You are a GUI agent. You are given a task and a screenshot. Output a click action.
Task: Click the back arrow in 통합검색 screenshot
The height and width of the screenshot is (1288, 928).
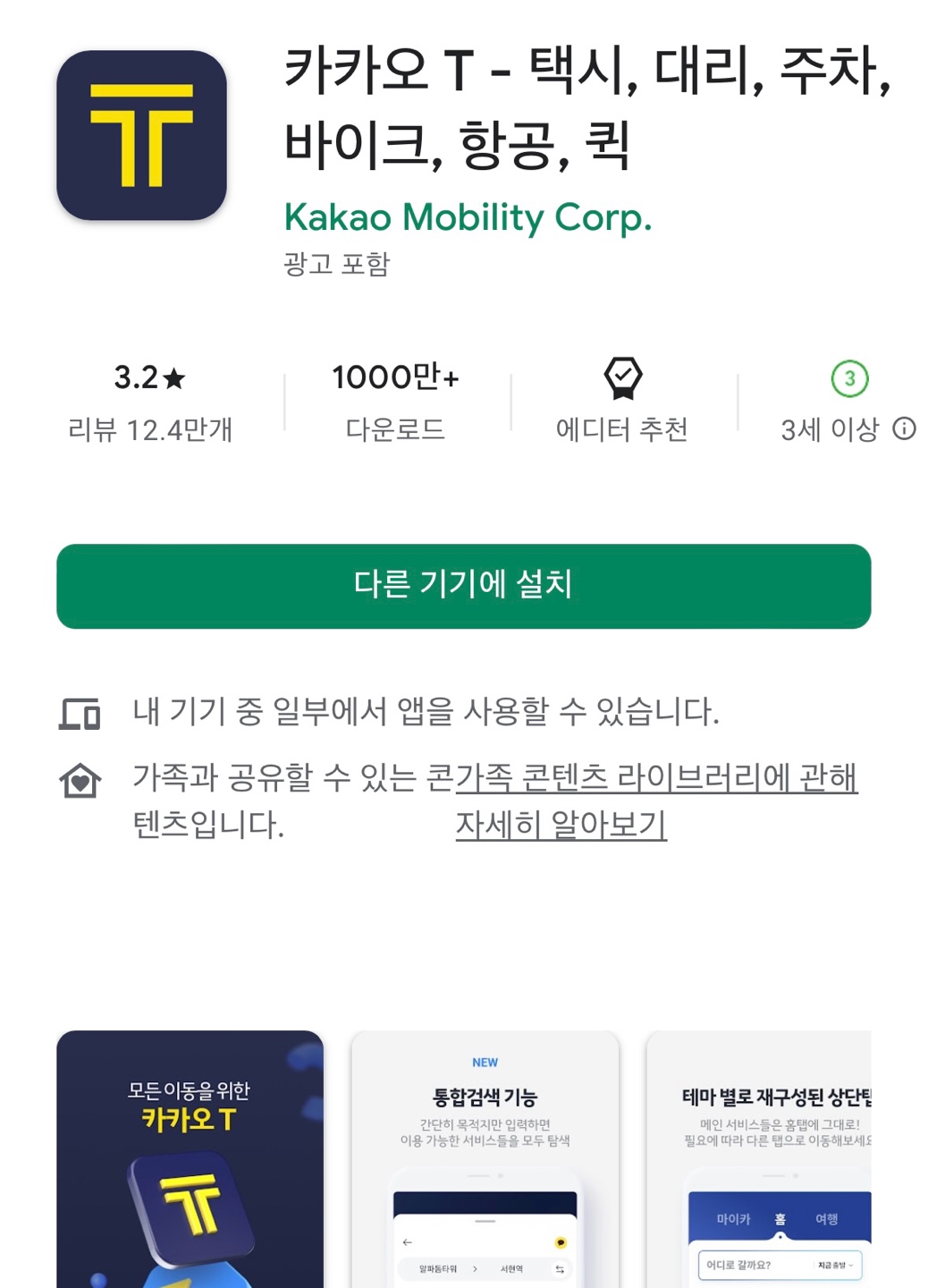click(x=406, y=1242)
